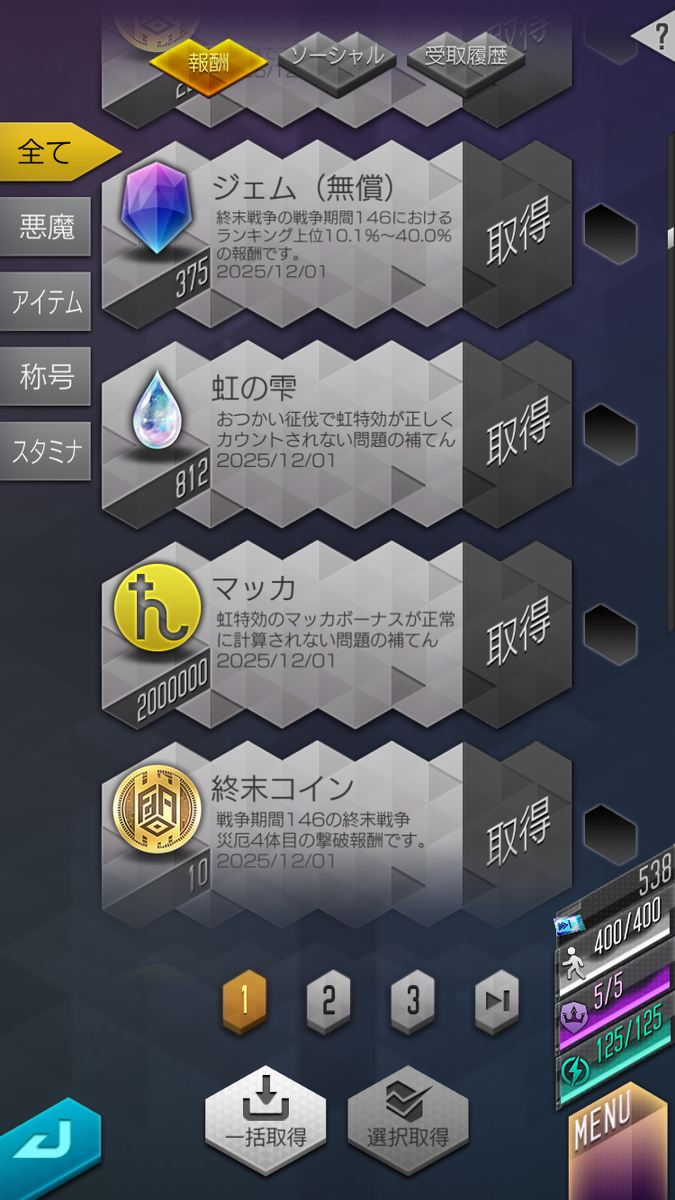This screenshot has width=675, height=1200.
Task: Go to page 3 of rewards
Action: pyautogui.click(x=413, y=999)
